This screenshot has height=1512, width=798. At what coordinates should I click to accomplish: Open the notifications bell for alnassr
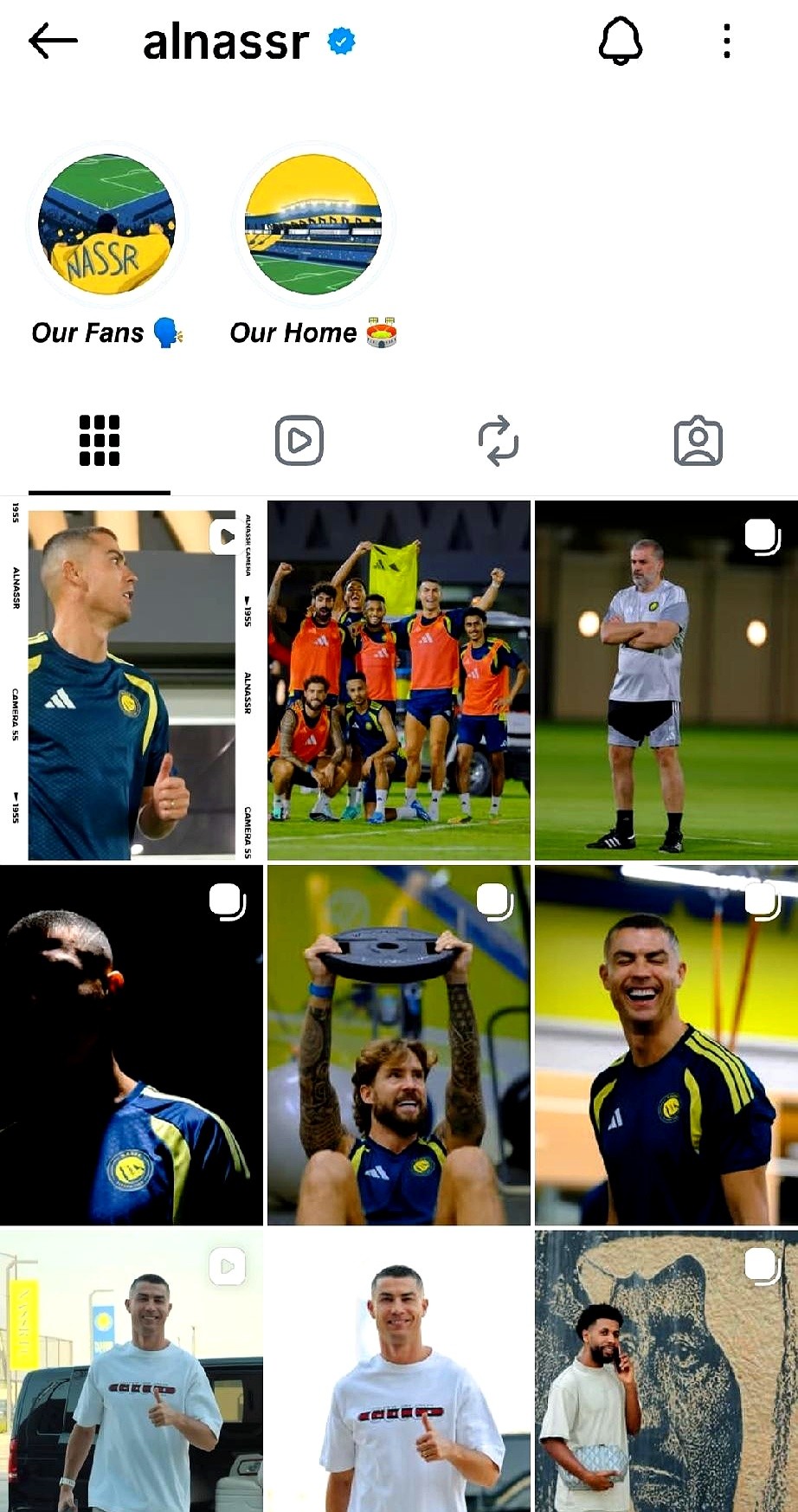(621, 41)
